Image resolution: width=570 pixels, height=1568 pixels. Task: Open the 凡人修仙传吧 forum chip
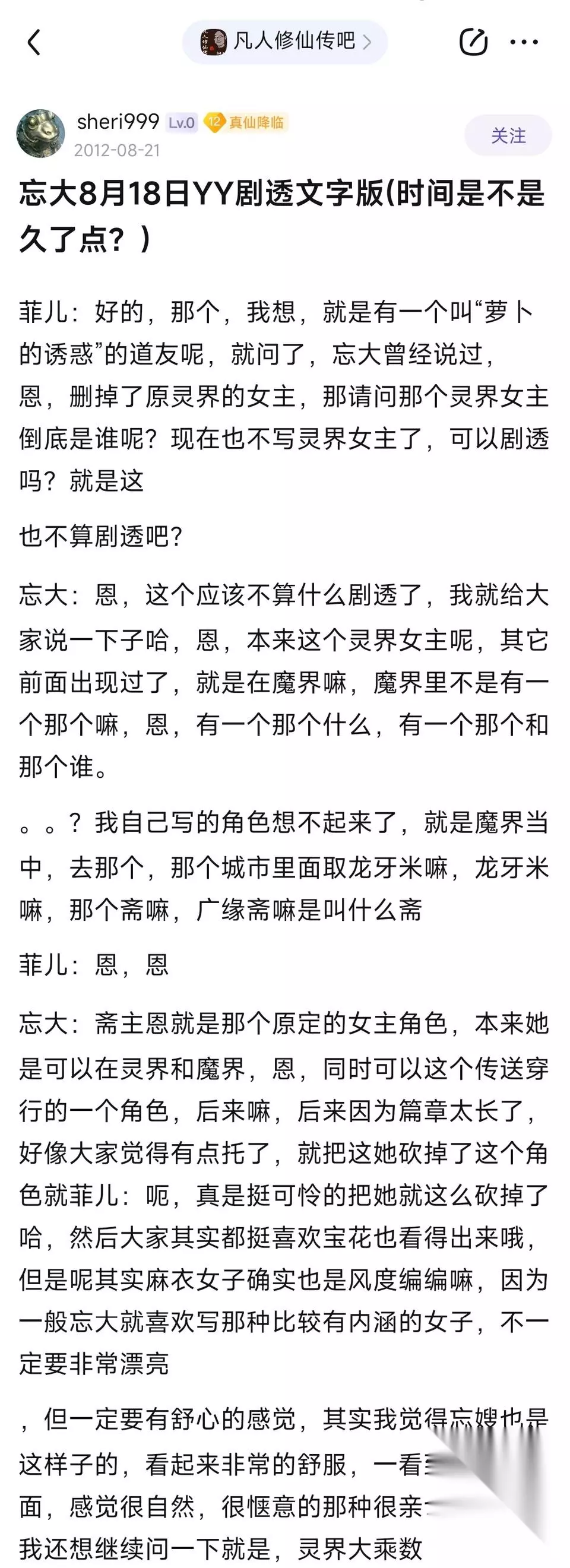click(285, 42)
